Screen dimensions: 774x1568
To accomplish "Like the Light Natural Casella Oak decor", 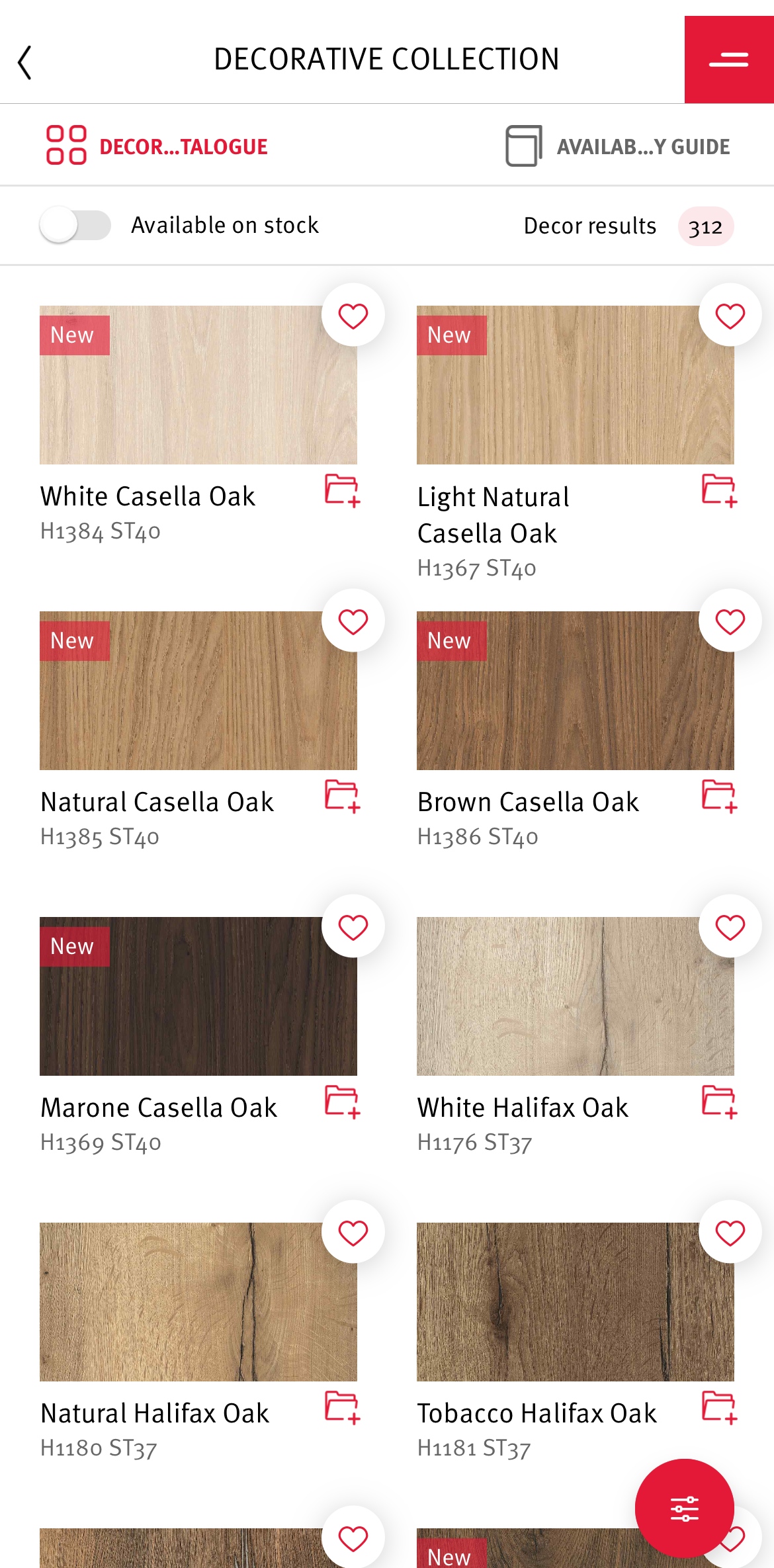I will point(730,316).
